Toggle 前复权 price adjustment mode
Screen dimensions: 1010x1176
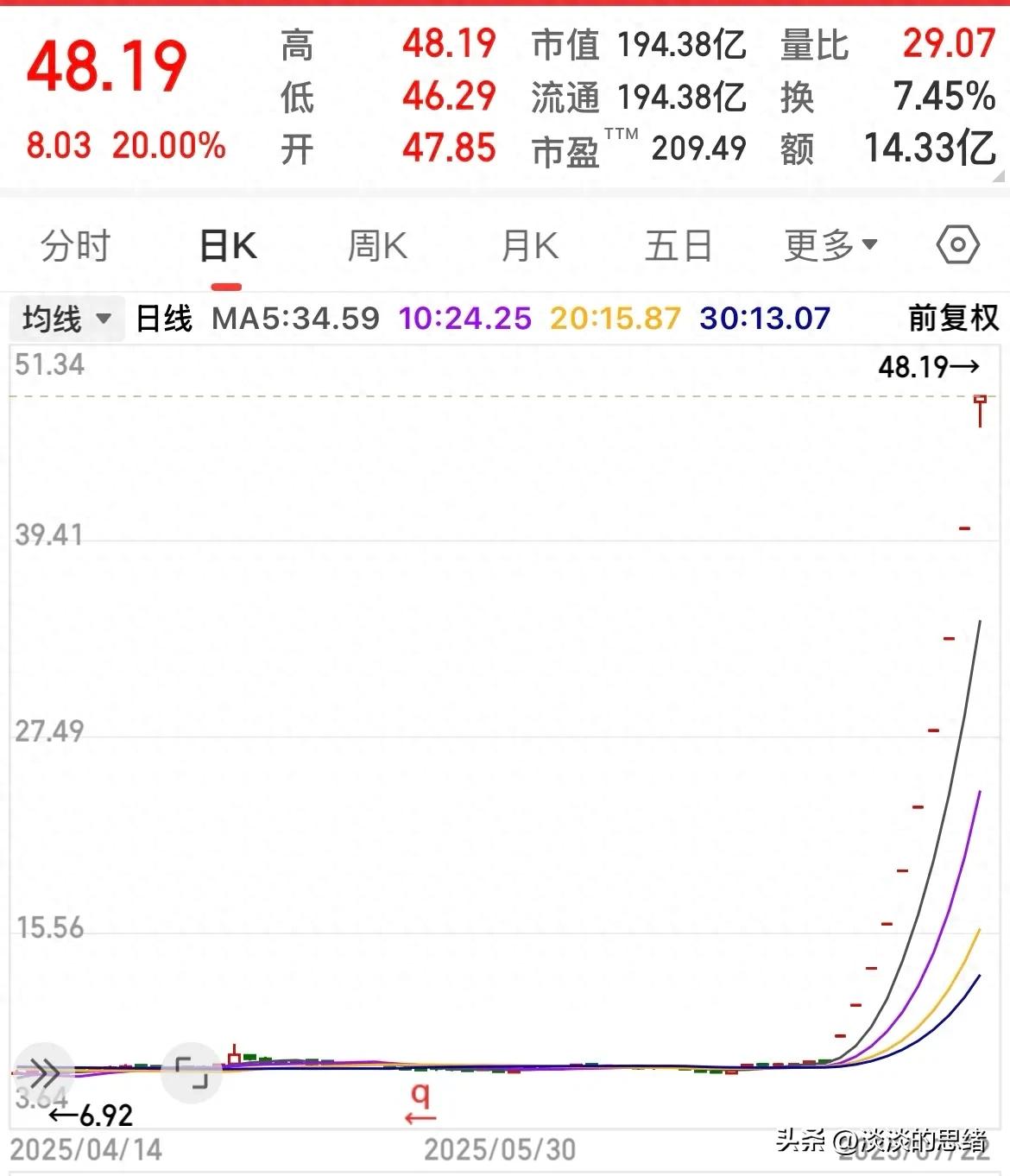click(953, 319)
